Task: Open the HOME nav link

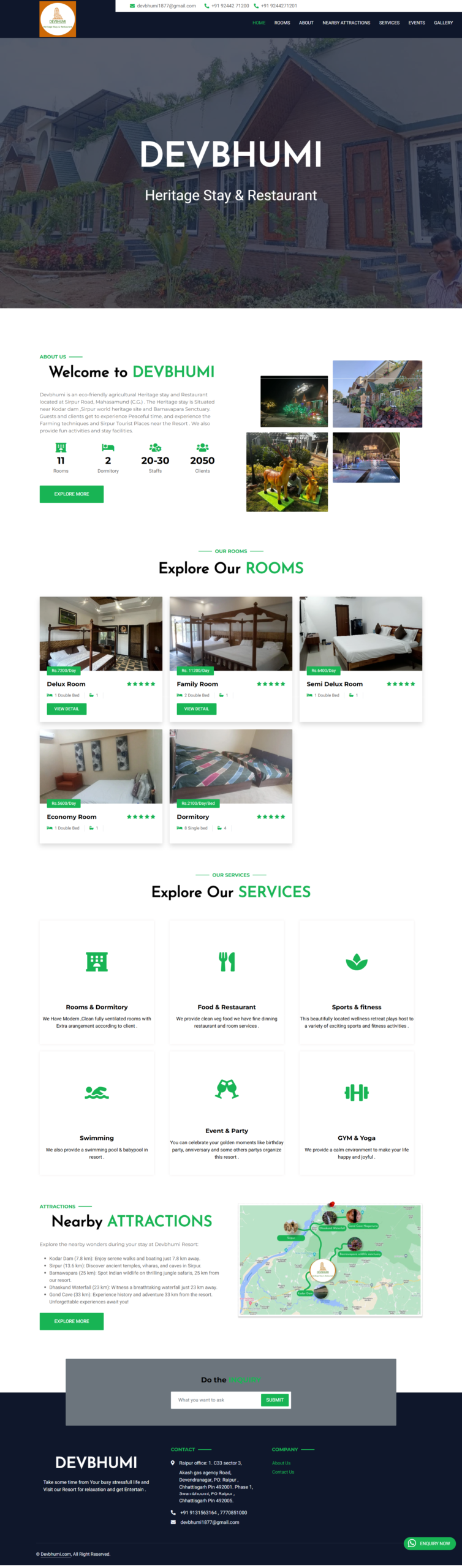Action: pos(259,23)
